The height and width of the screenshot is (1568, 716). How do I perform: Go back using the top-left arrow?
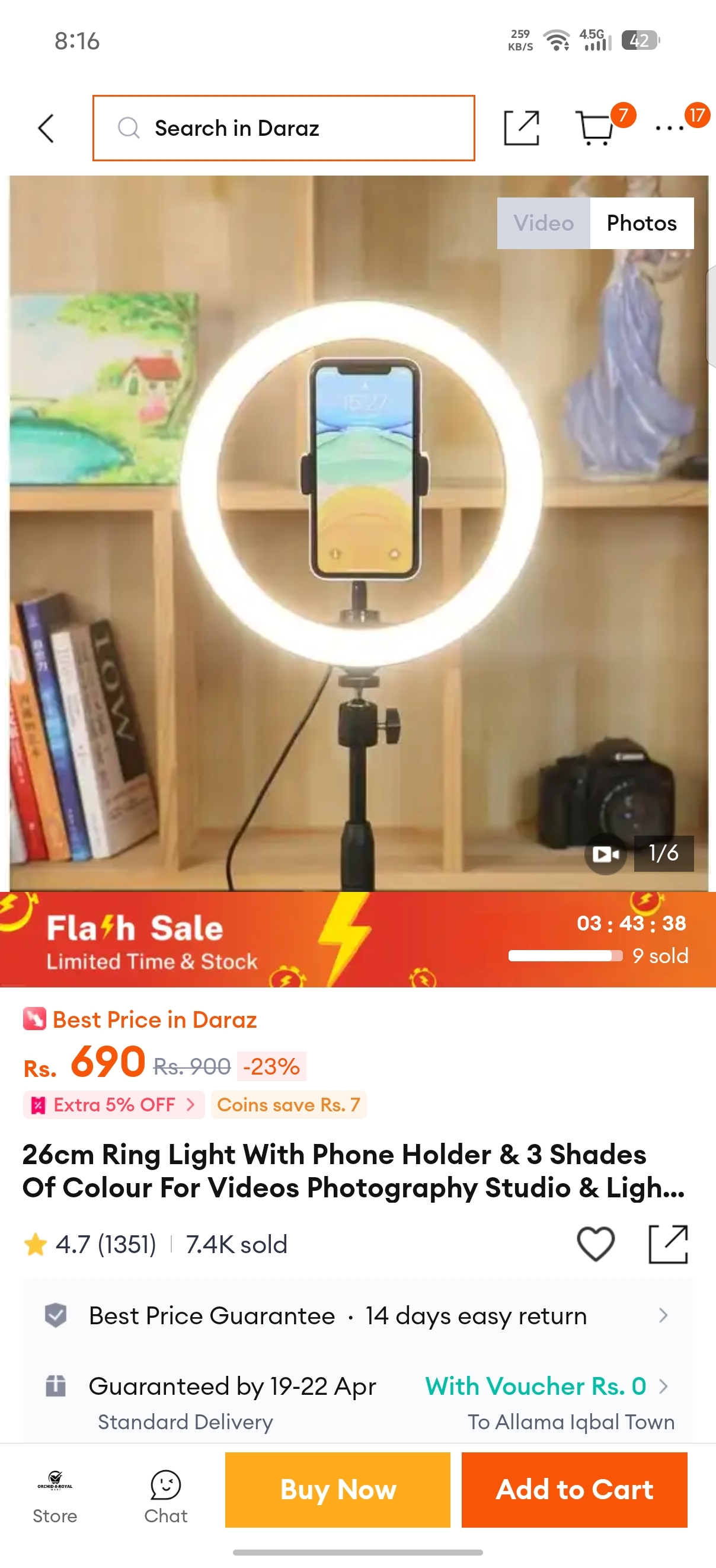point(46,129)
